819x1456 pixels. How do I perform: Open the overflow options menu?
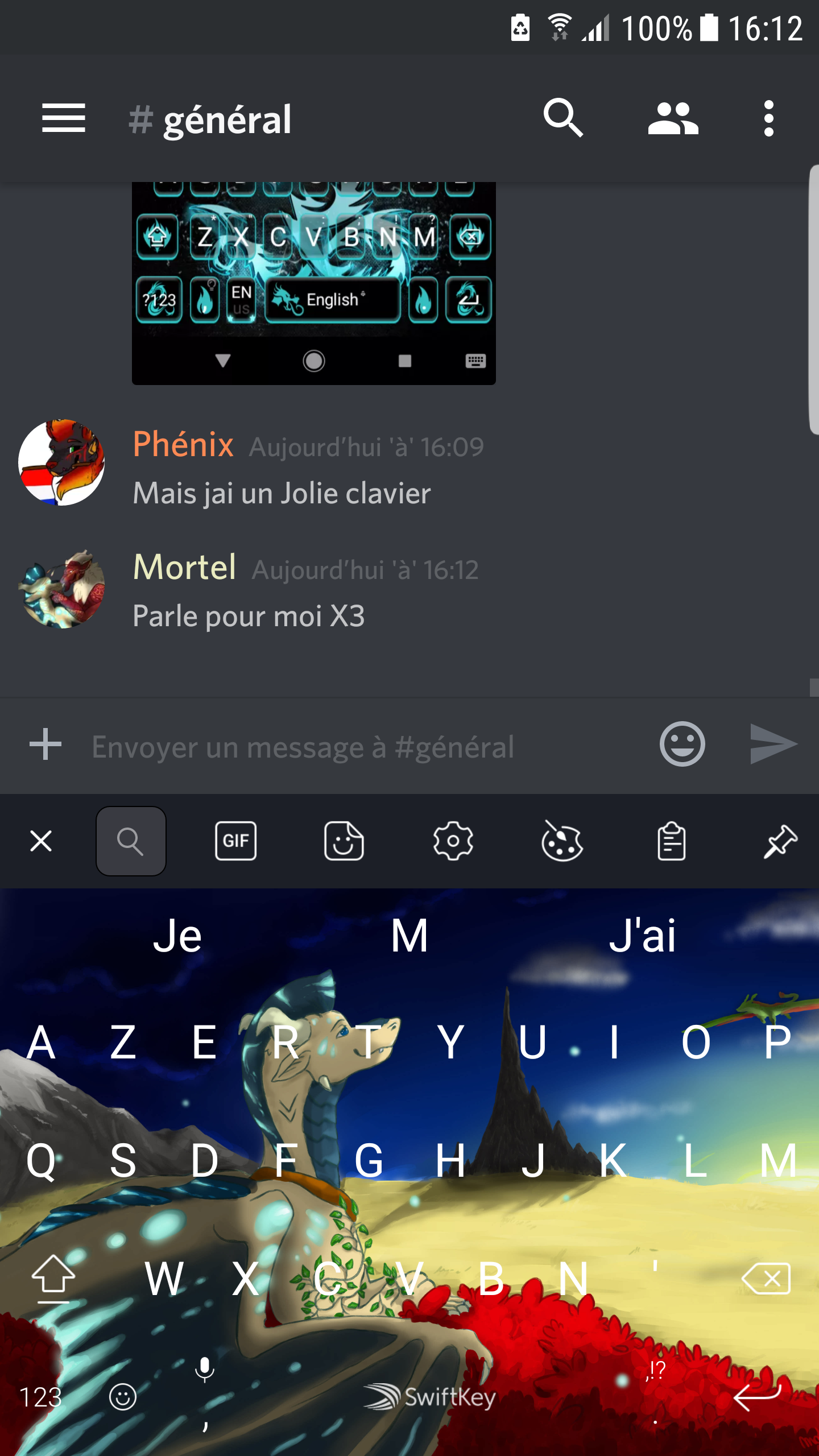point(768,118)
